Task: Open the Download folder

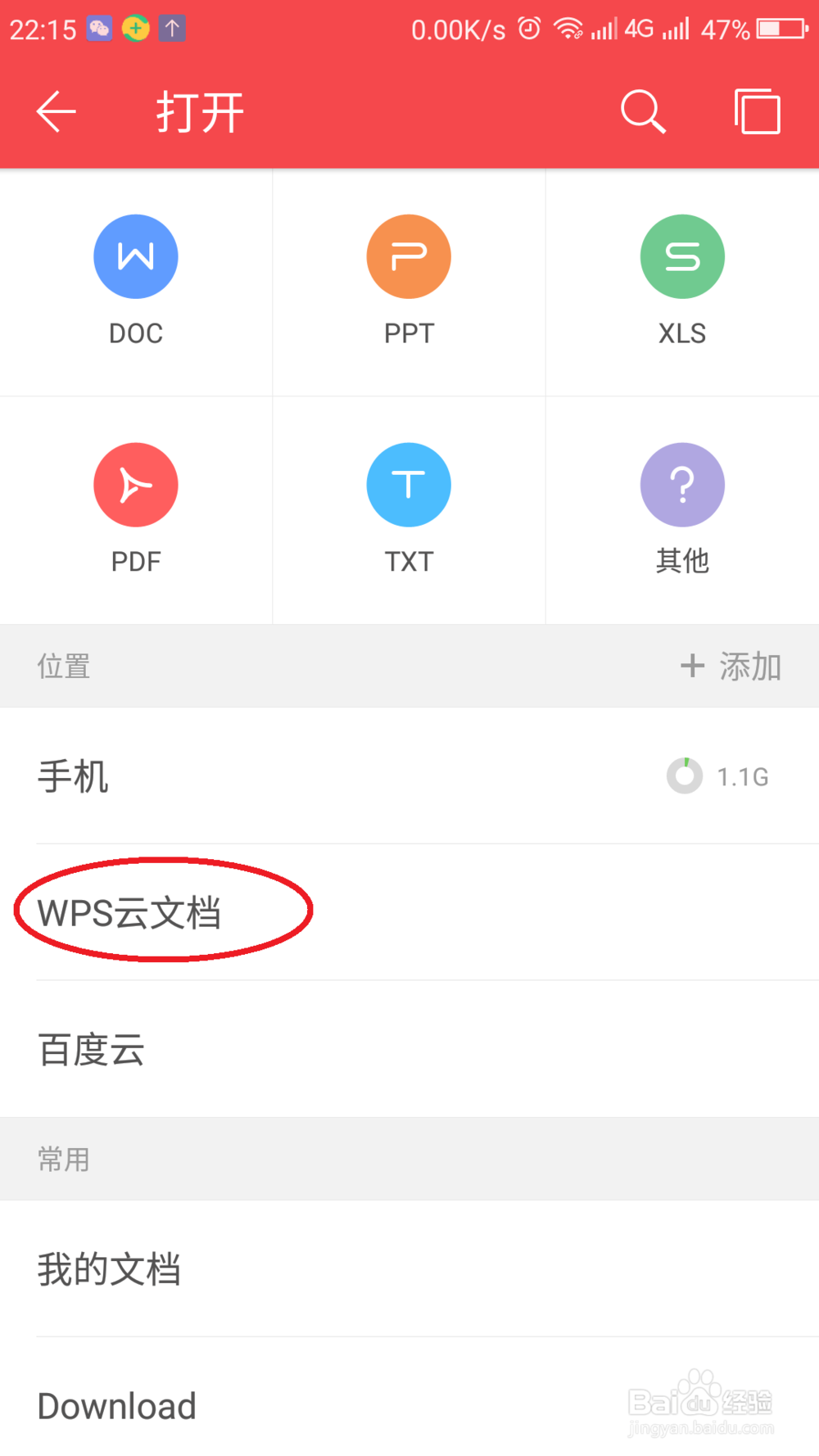Action: (115, 1405)
